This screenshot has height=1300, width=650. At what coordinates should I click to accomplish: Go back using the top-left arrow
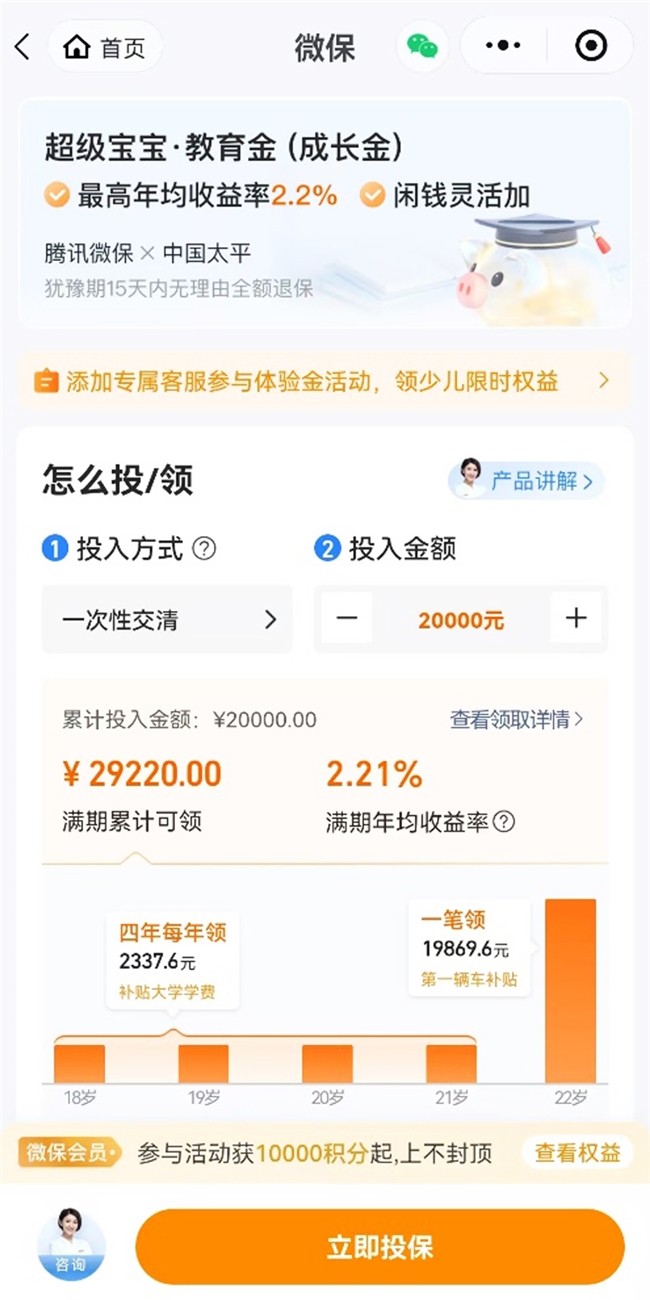click(x=23, y=47)
